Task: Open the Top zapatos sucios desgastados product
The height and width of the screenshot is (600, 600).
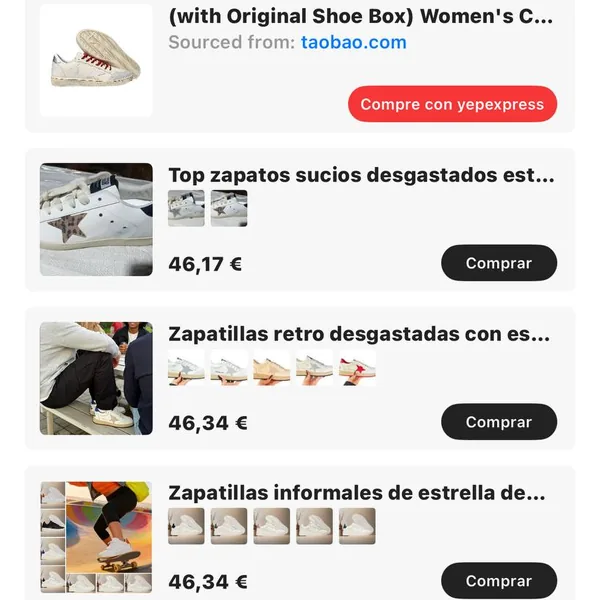Action: tap(360, 176)
